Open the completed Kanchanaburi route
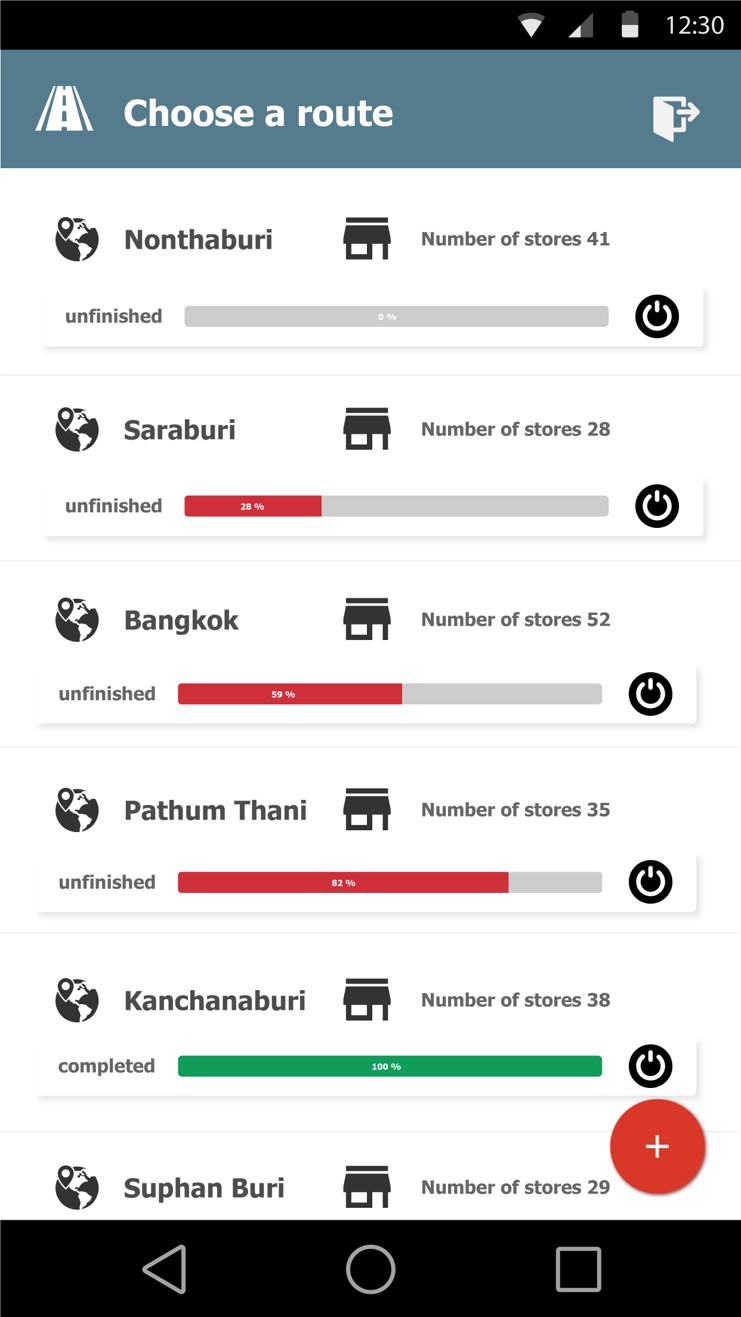 (x=214, y=1000)
